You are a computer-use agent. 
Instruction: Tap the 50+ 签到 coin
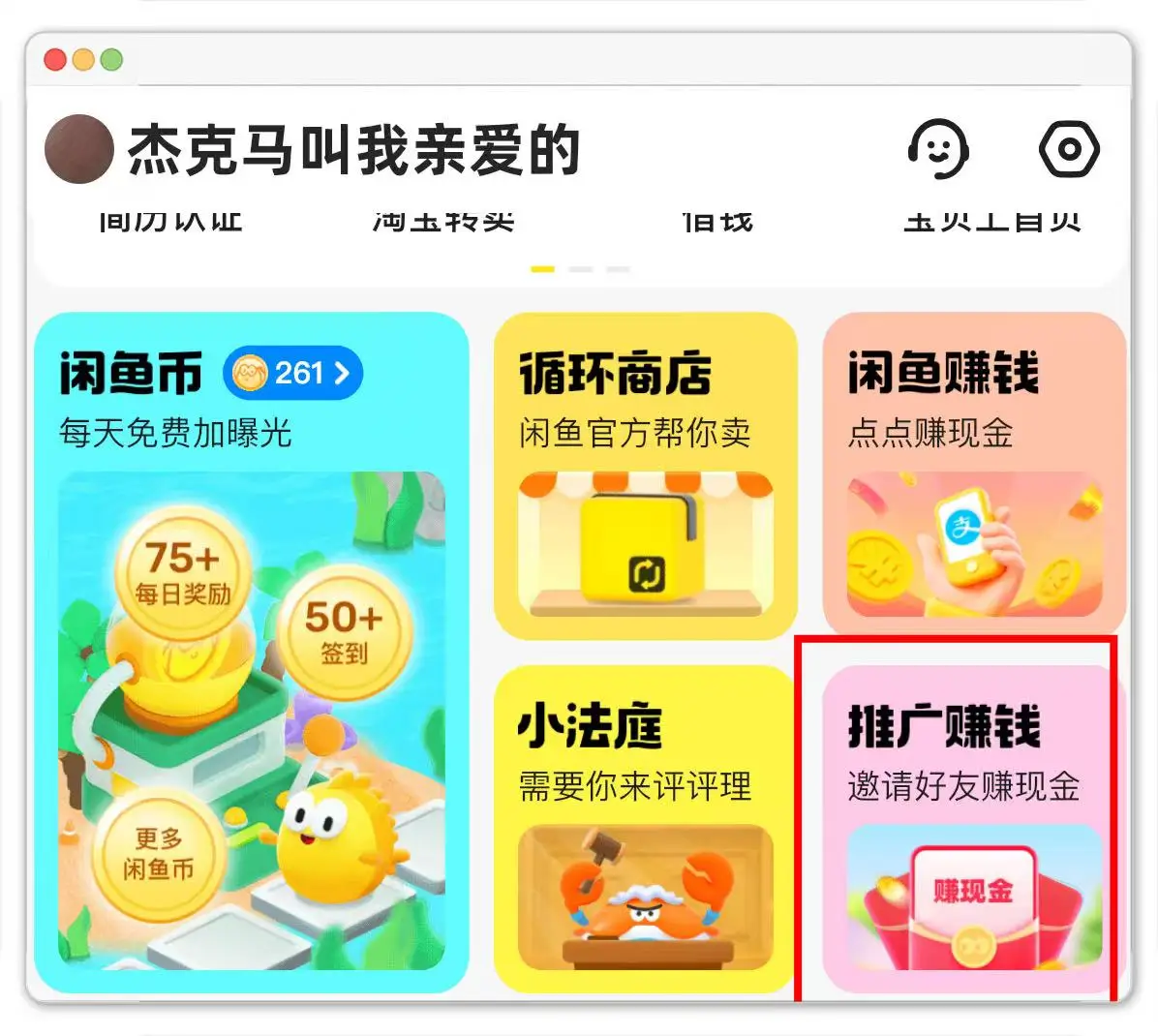[344, 631]
